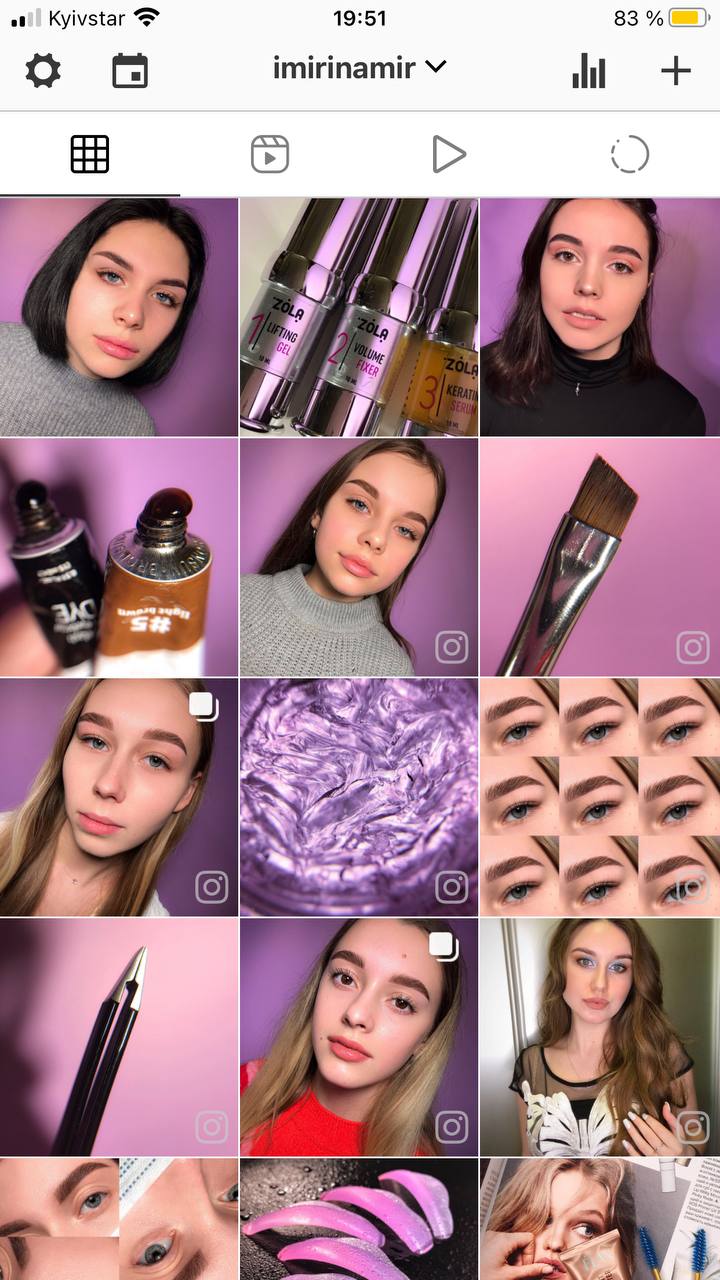The height and width of the screenshot is (1280, 720).
Task: Switch to the Reels tab
Action: tap(270, 155)
